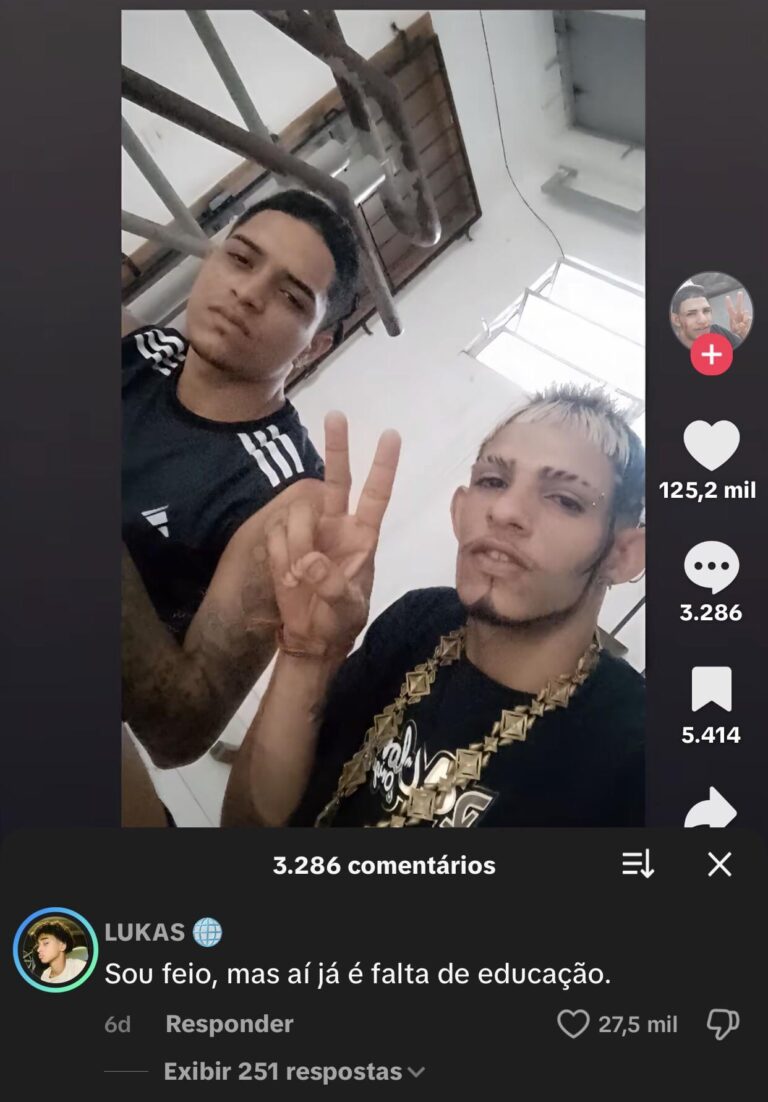Dislike LUKAS's comment
The image size is (768, 1102).
723,1024
